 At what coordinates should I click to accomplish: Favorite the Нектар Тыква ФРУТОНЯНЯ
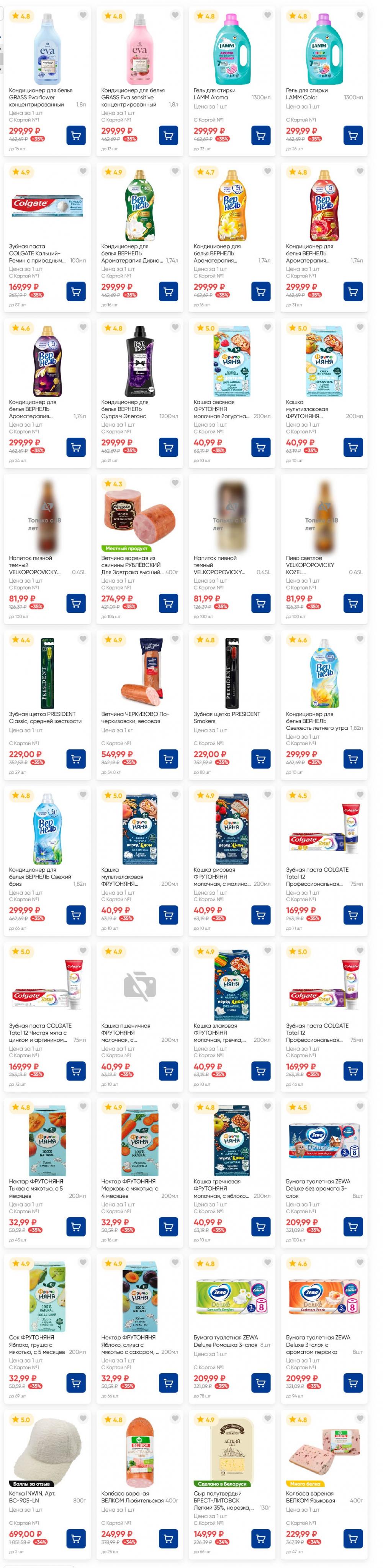point(83,1107)
